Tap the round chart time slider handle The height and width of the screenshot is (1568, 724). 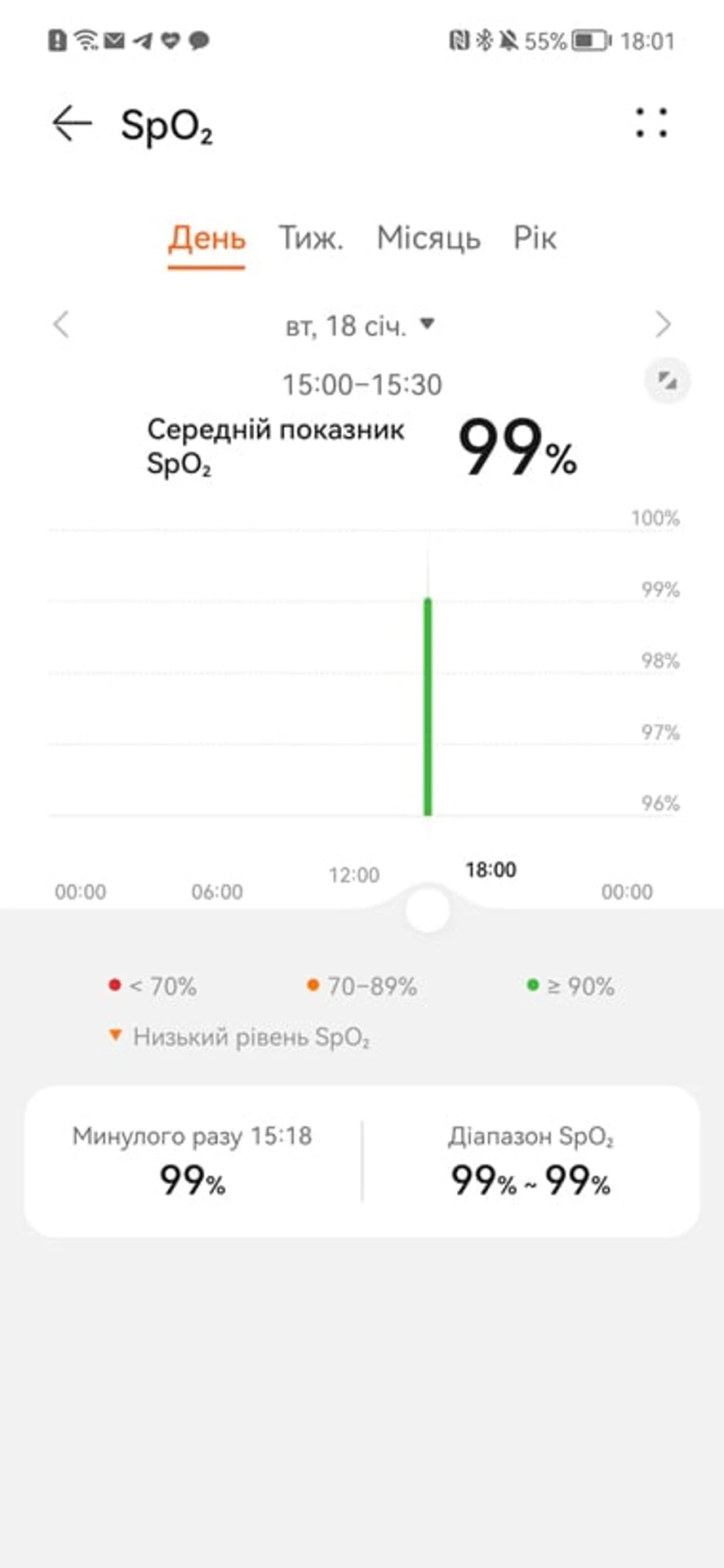click(428, 910)
